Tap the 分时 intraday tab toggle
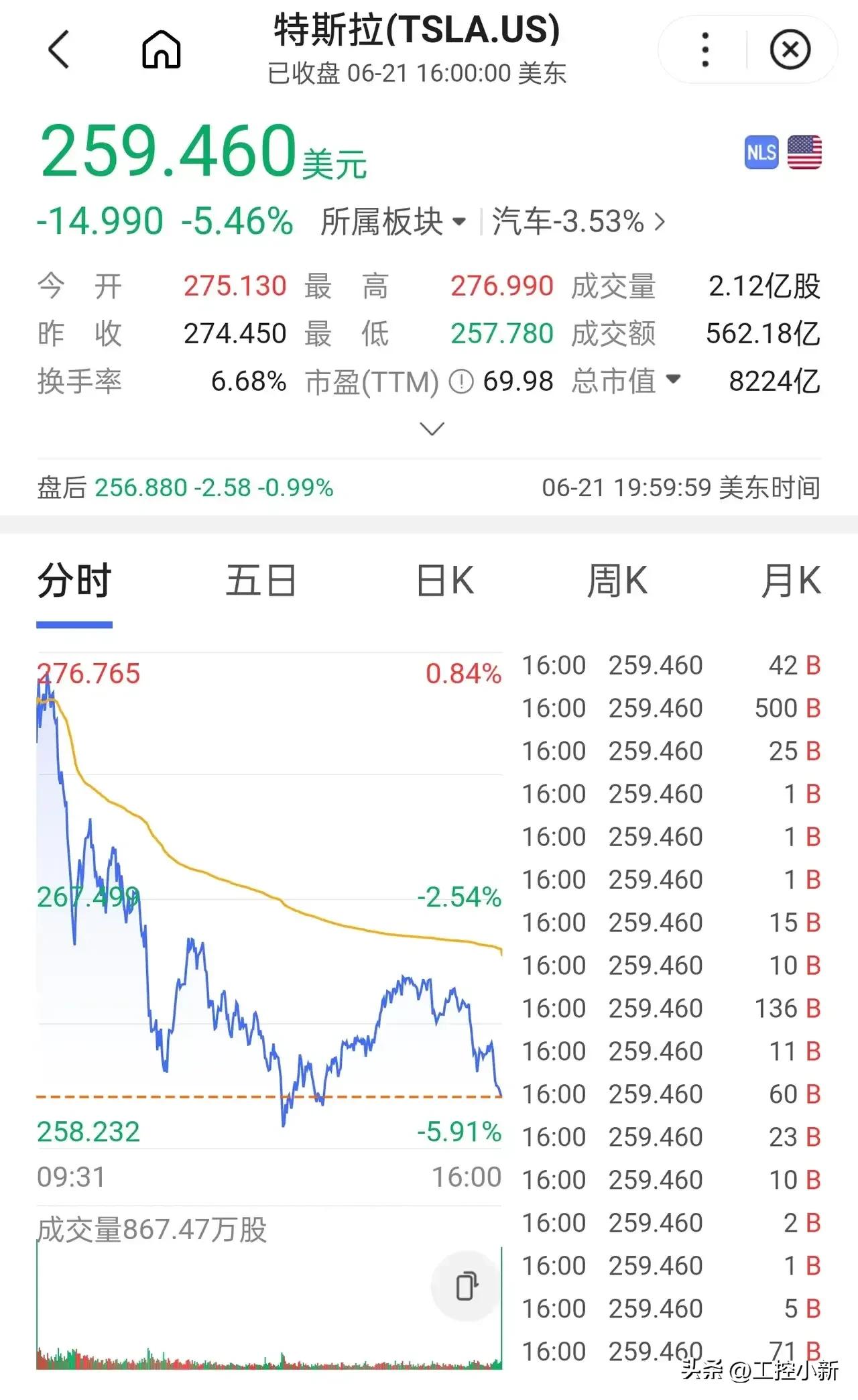This screenshot has width=858, height=1400. [74, 582]
